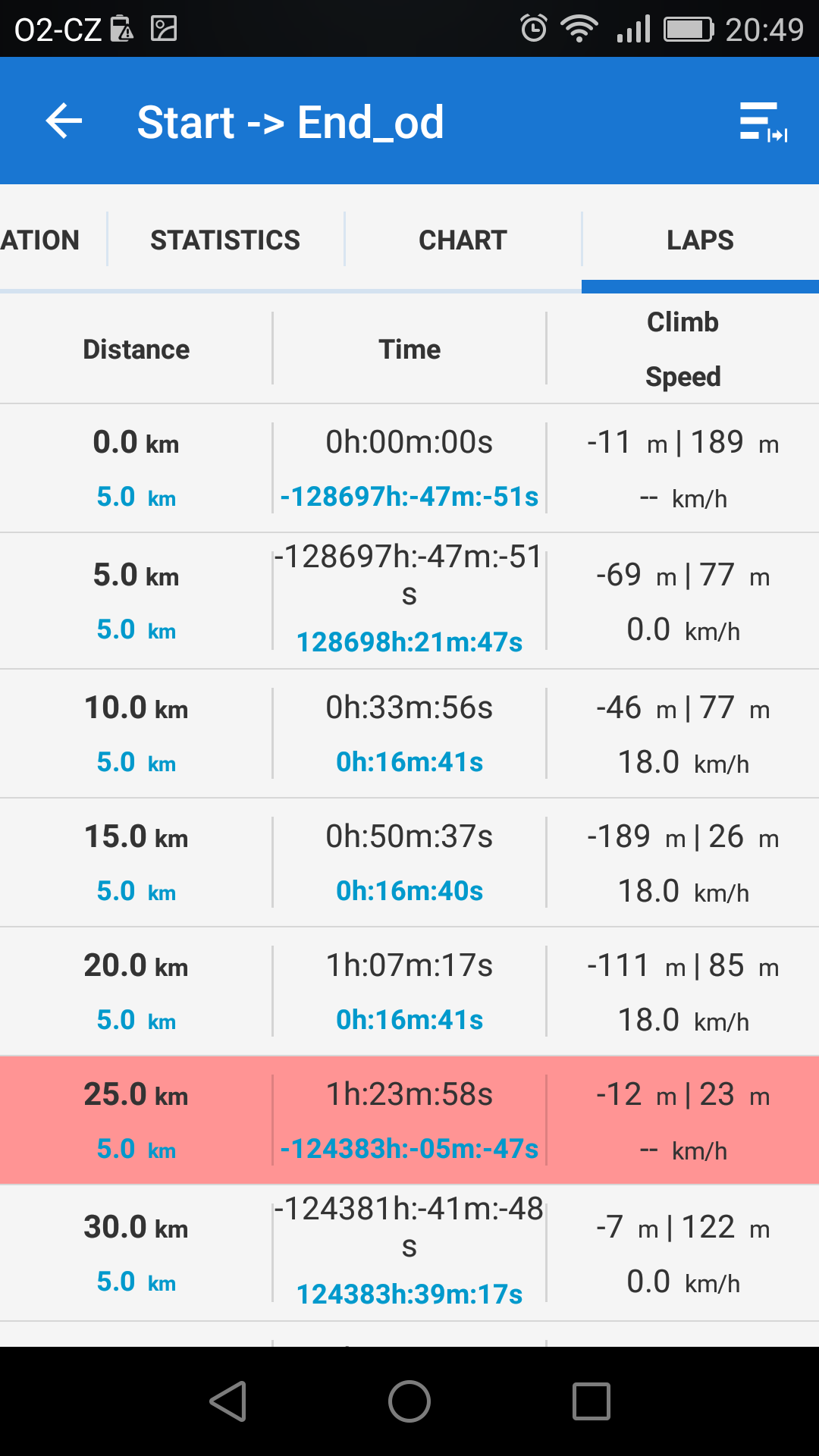Select the Laps tab
Image resolution: width=819 pixels, height=1456 pixels.
(700, 240)
